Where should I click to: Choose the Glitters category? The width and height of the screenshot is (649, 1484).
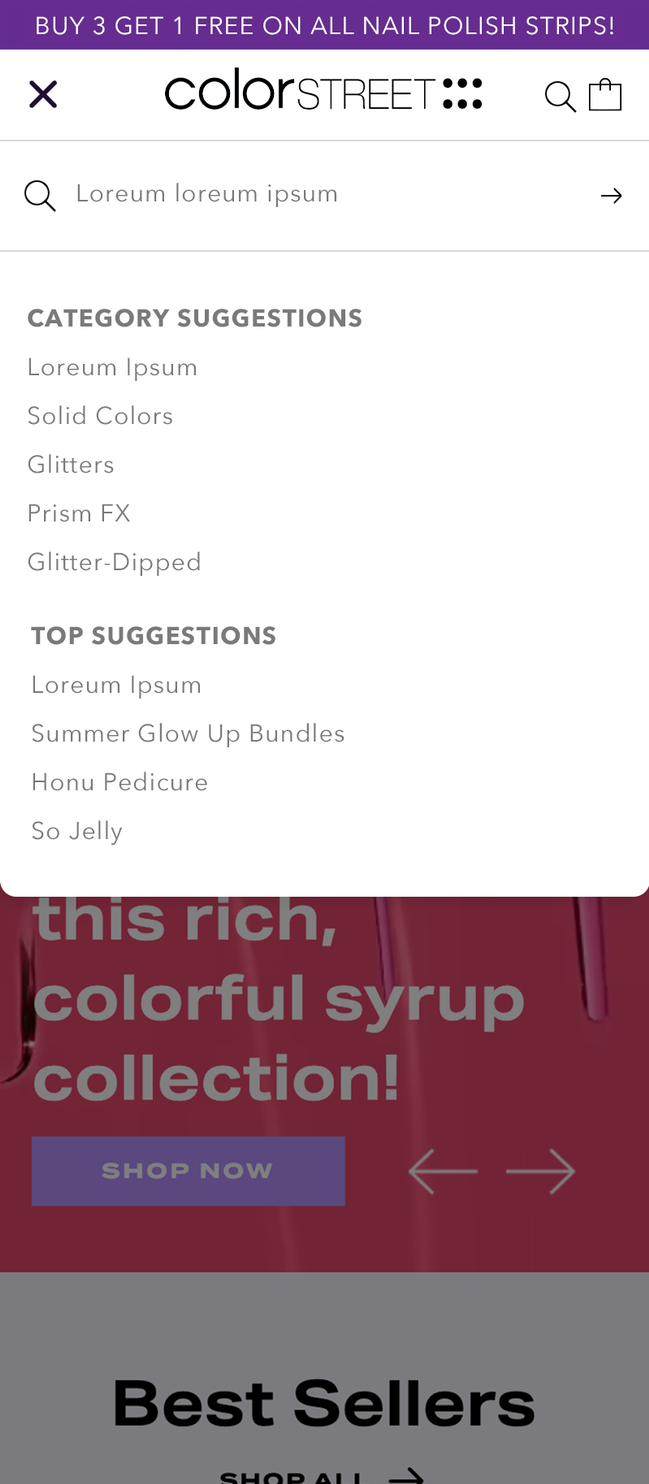[71, 465]
